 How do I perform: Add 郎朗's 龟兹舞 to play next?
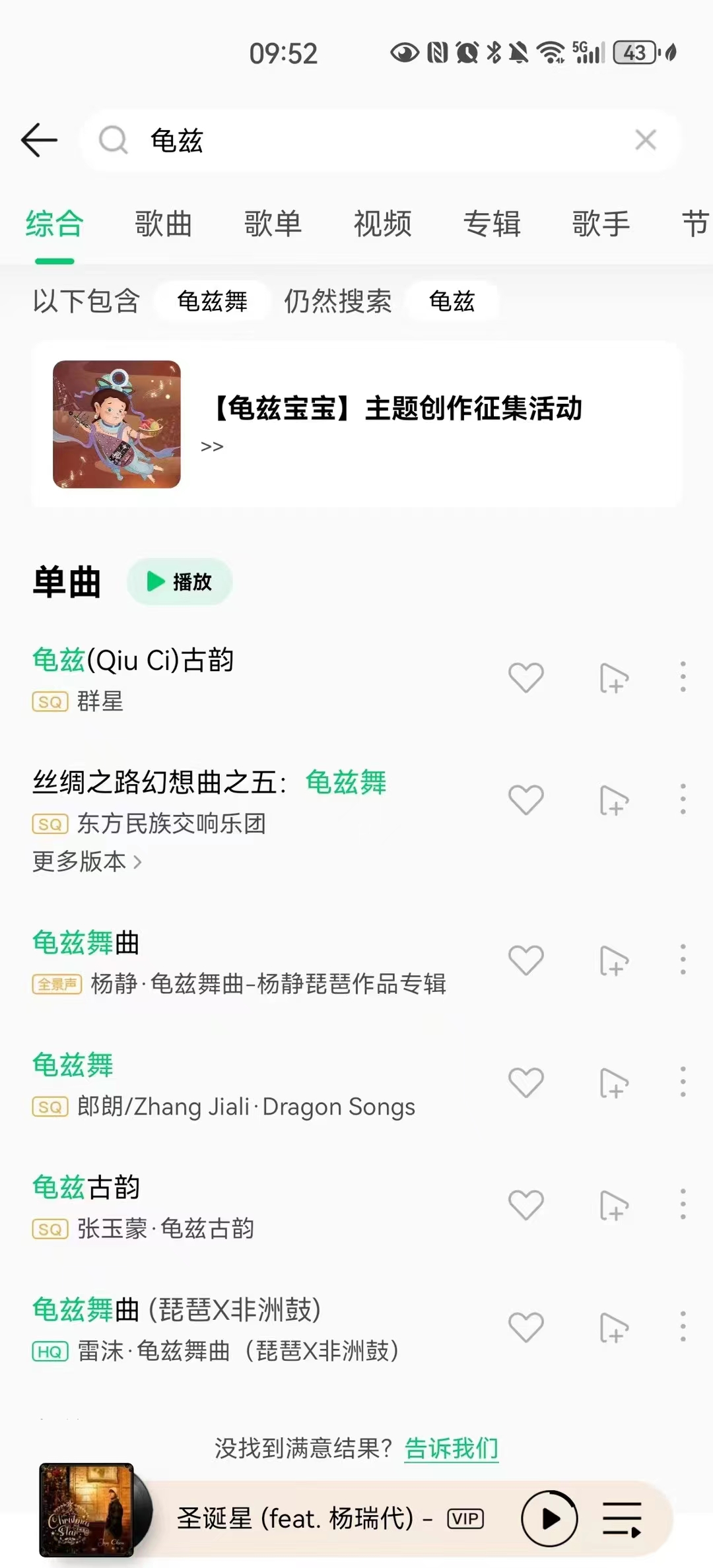[614, 1083]
